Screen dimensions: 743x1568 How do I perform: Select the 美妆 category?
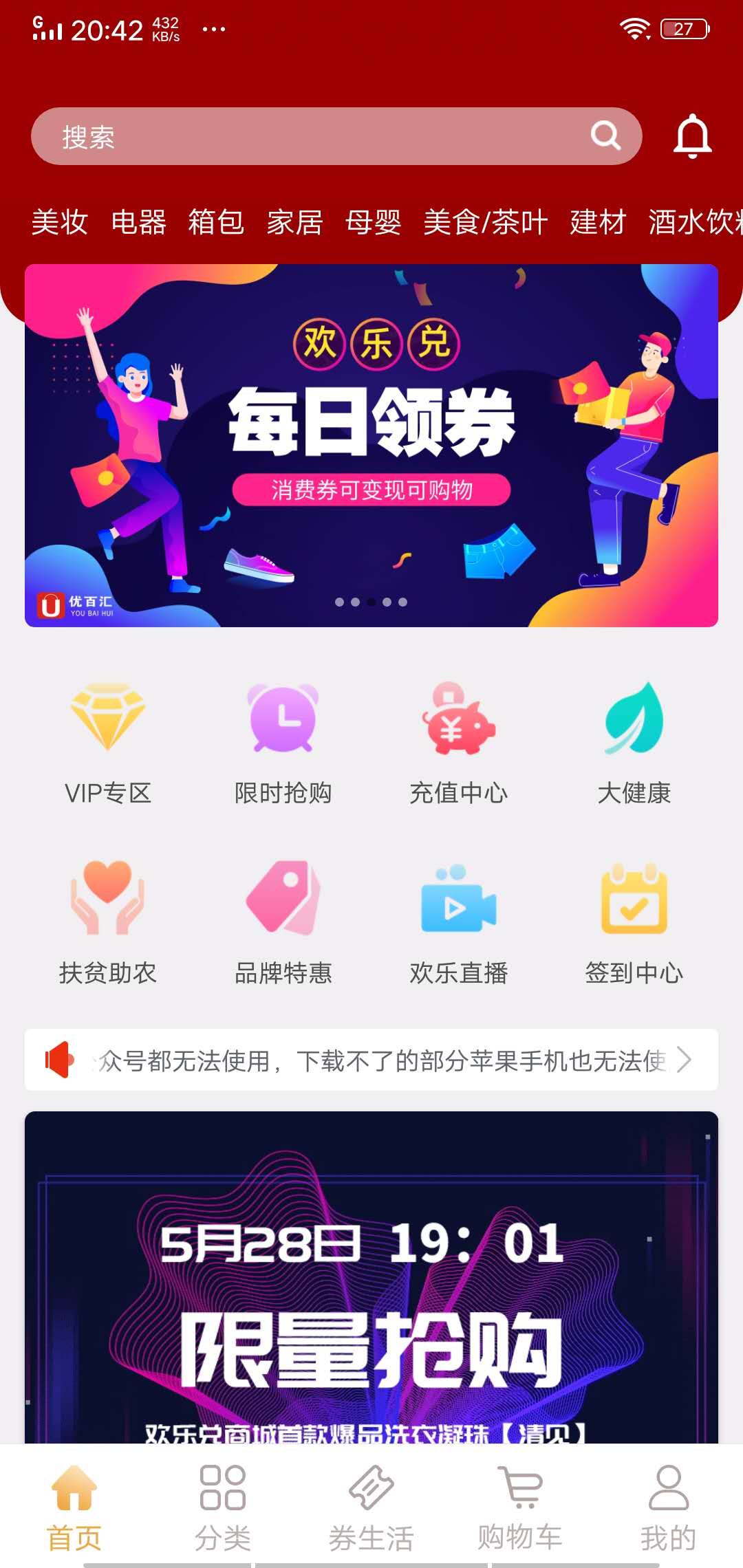pos(61,222)
